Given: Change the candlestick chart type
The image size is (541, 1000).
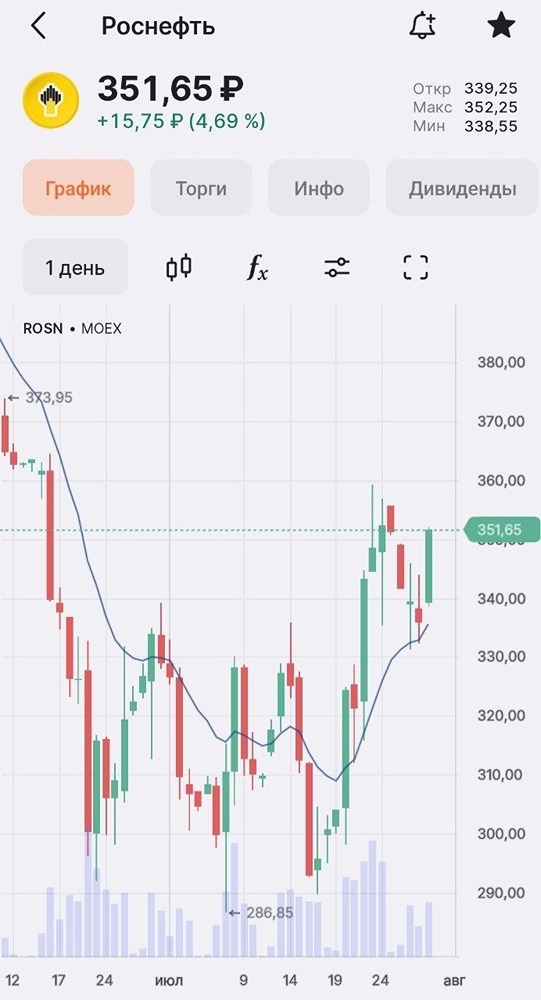Looking at the screenshot, I should pos(179,267).
